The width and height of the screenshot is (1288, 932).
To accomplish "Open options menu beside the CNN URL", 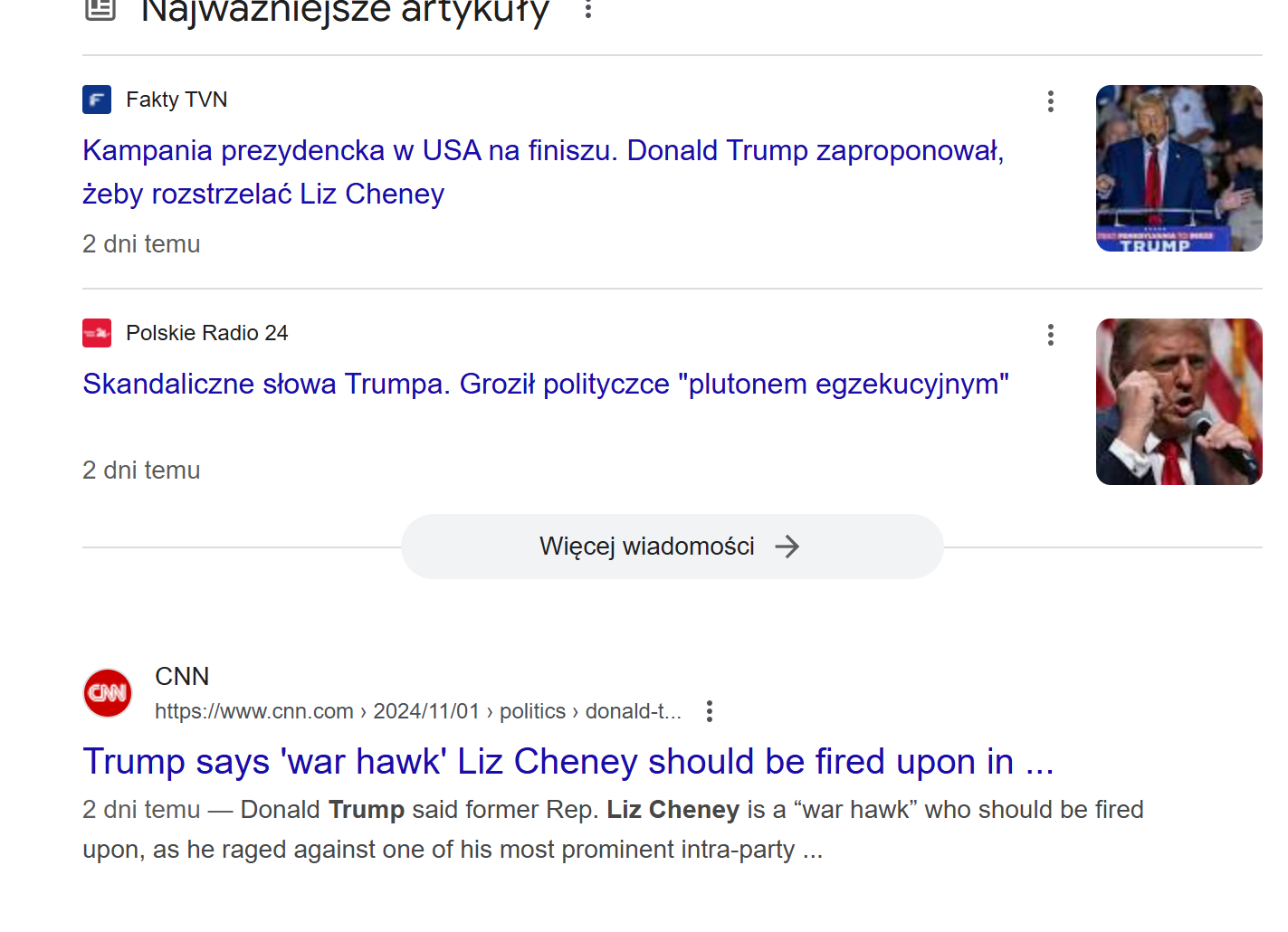I will [x=710, y=711].
